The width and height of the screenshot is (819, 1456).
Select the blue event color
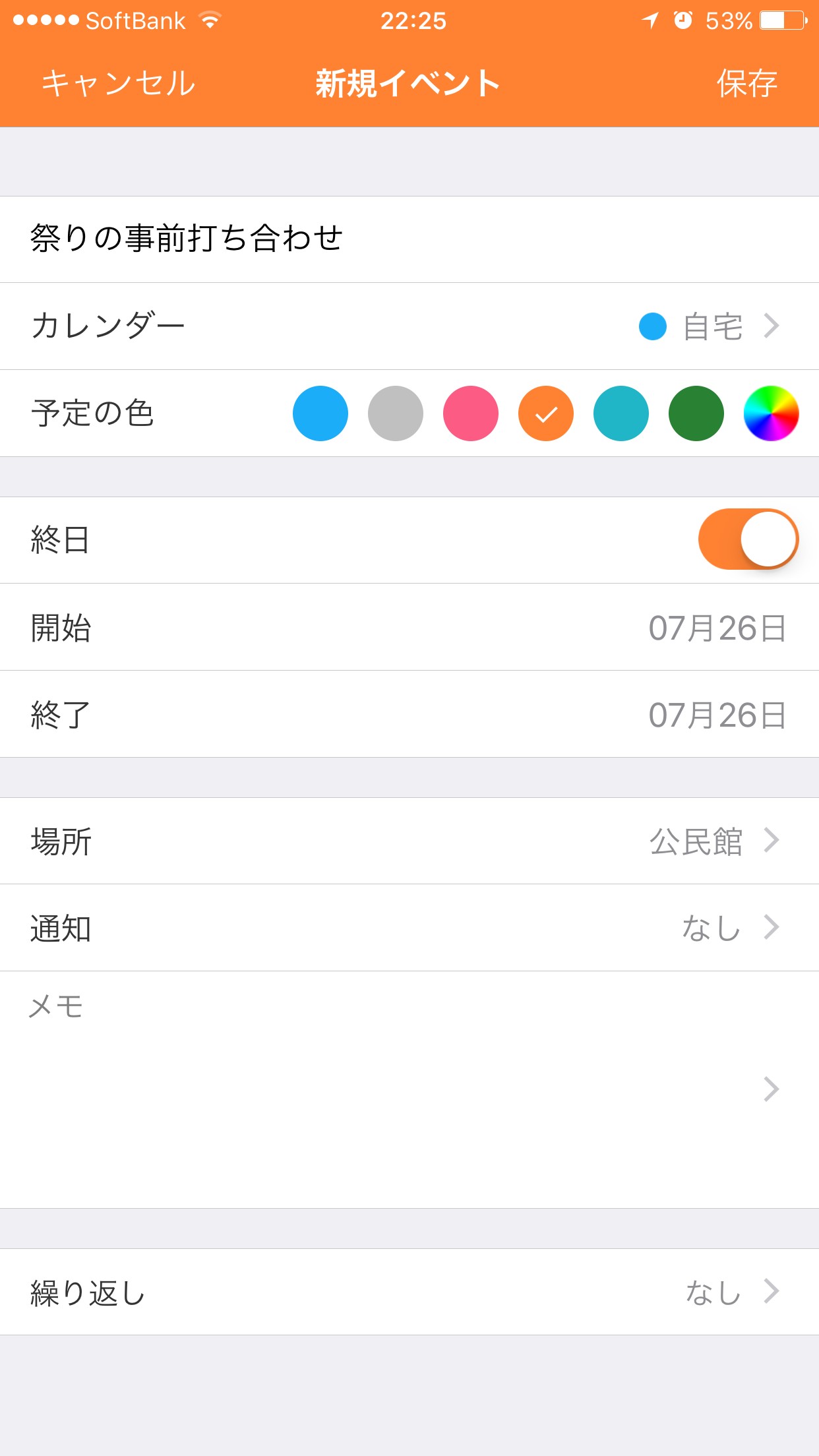[320, 413]
